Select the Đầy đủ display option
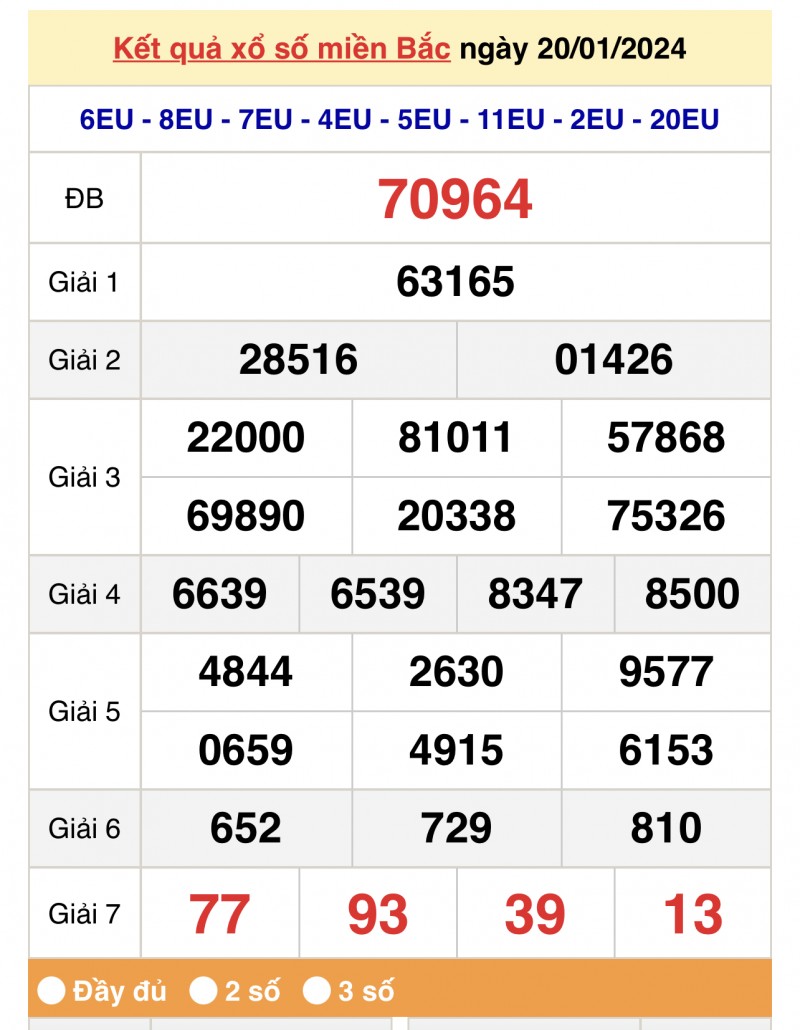The image size is (800, 1030). [52, 991]
